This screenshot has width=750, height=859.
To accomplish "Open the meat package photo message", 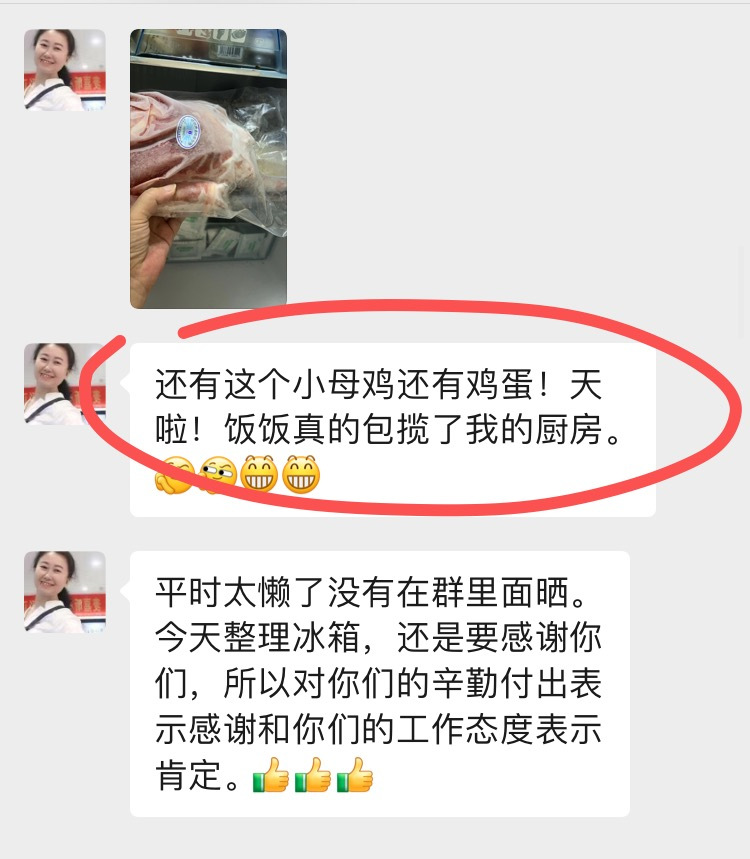I will click(x=208, y=168).
